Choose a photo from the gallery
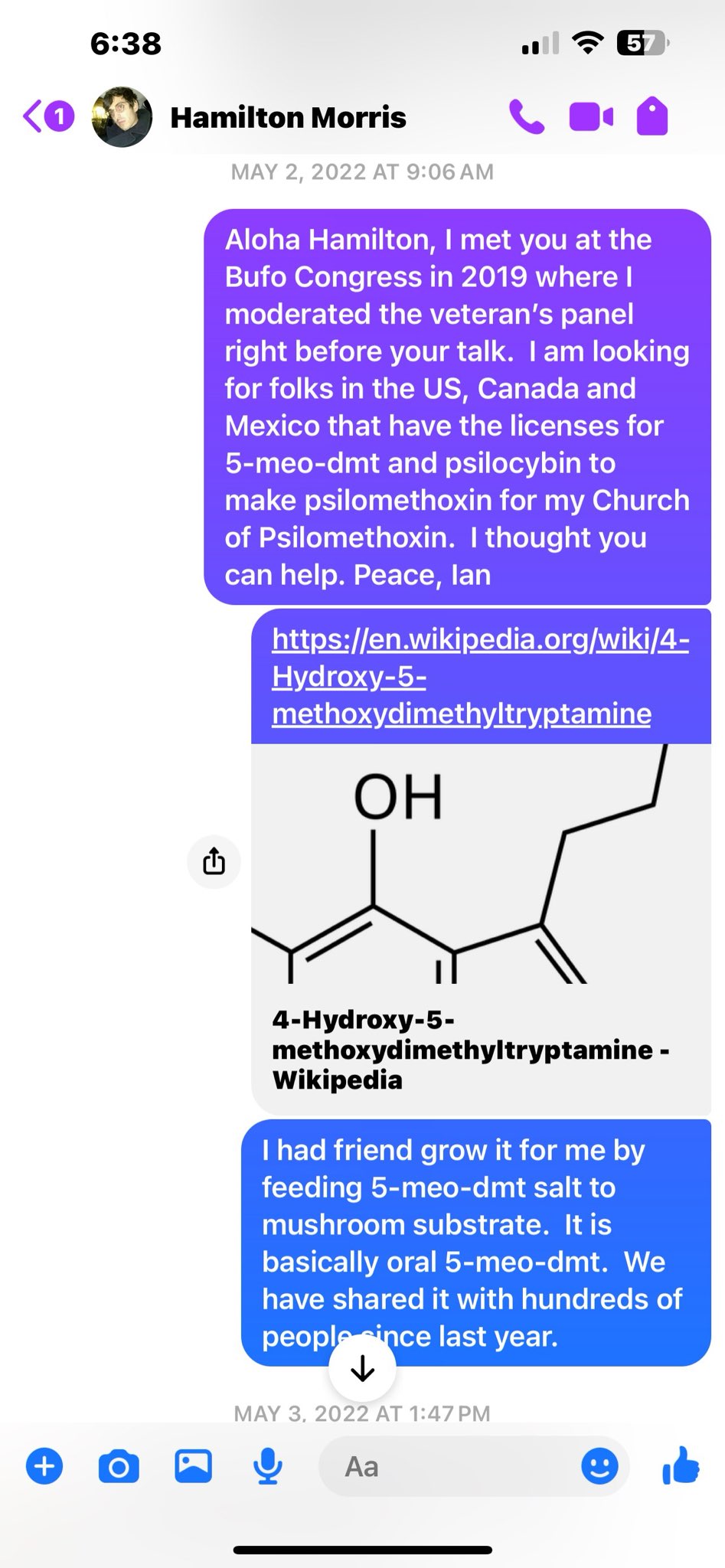The width and height of the screenshot is (725, 1568). pos(193,1467)
